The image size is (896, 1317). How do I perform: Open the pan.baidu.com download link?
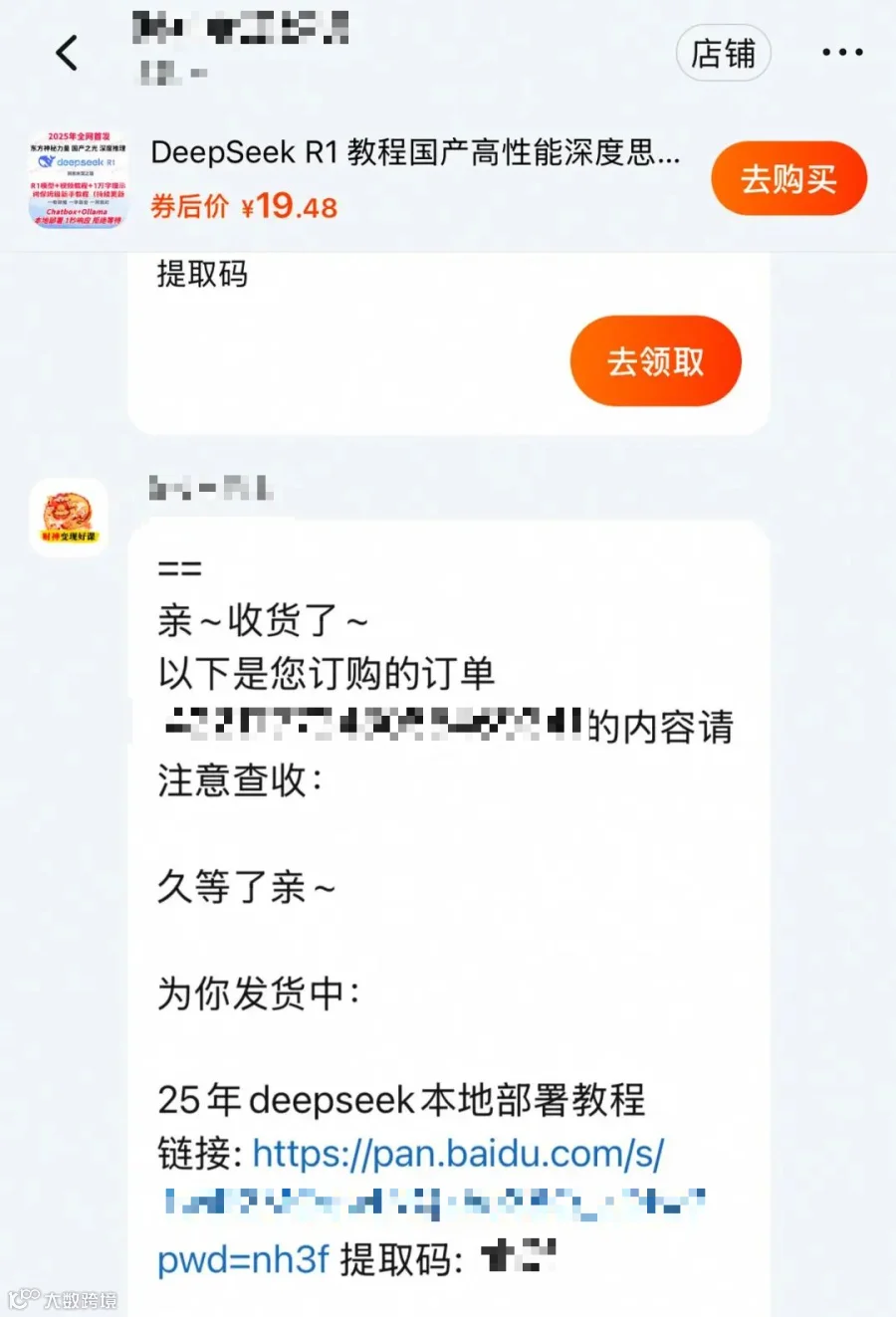click(x=460, y=1154)
